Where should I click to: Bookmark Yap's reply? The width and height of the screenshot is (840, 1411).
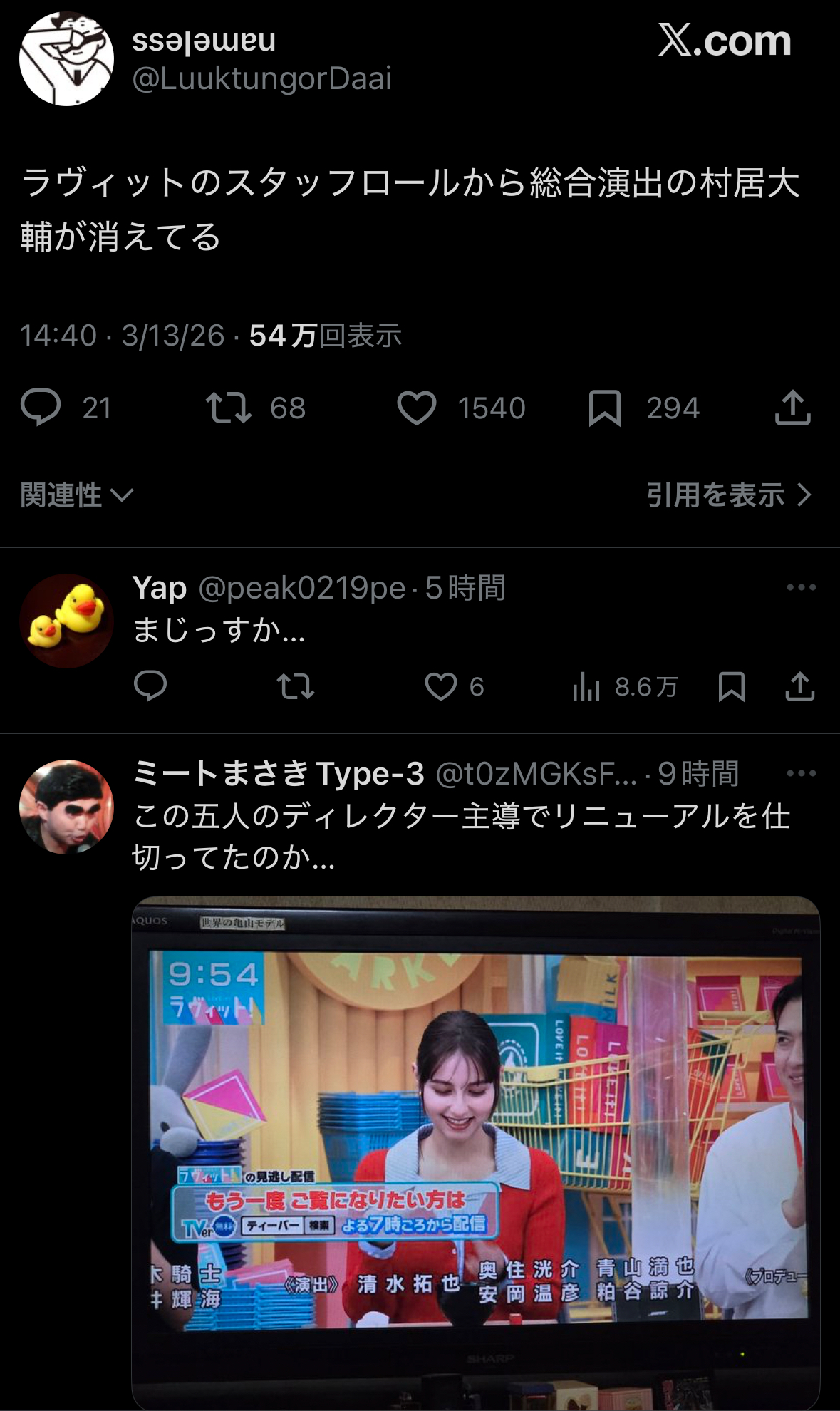(x=732, y=686)
